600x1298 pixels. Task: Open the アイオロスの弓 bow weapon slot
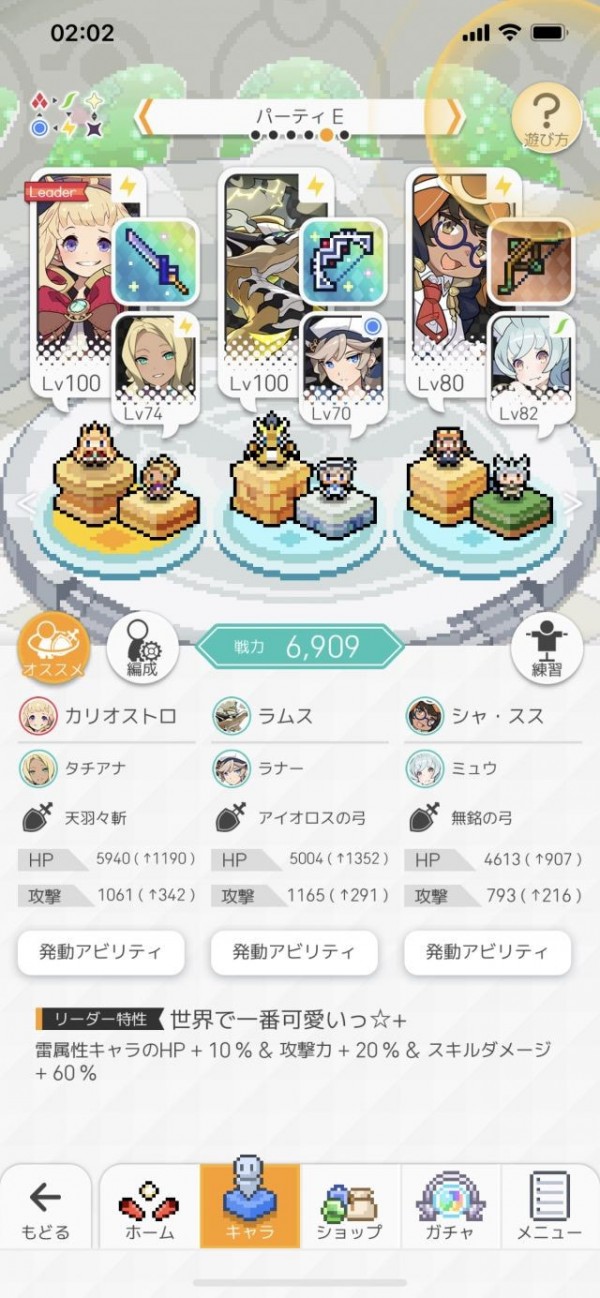[x=343, y=260]
